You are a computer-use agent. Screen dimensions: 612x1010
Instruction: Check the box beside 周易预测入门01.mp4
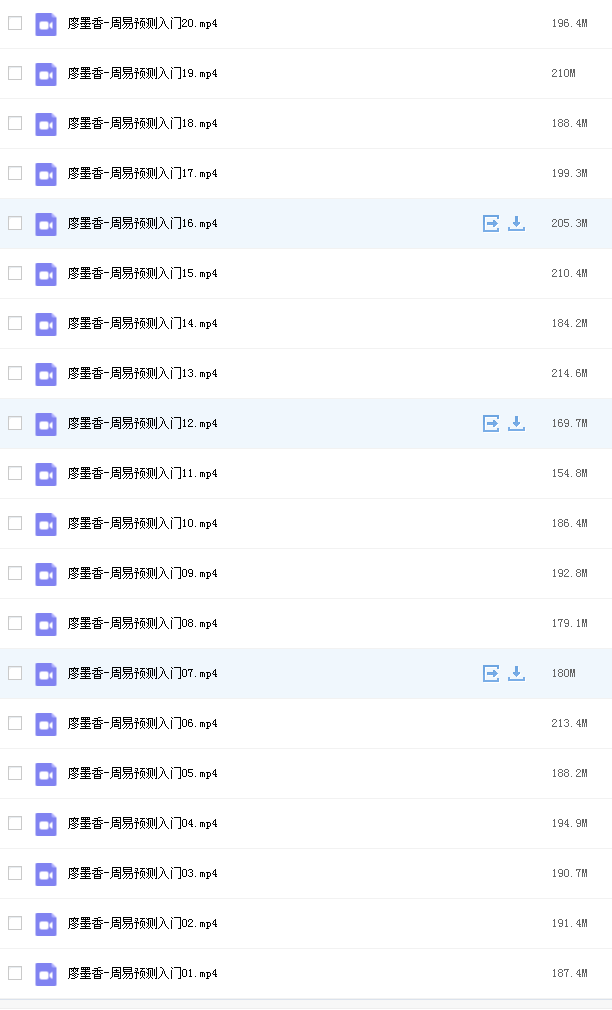pos(15,973)
